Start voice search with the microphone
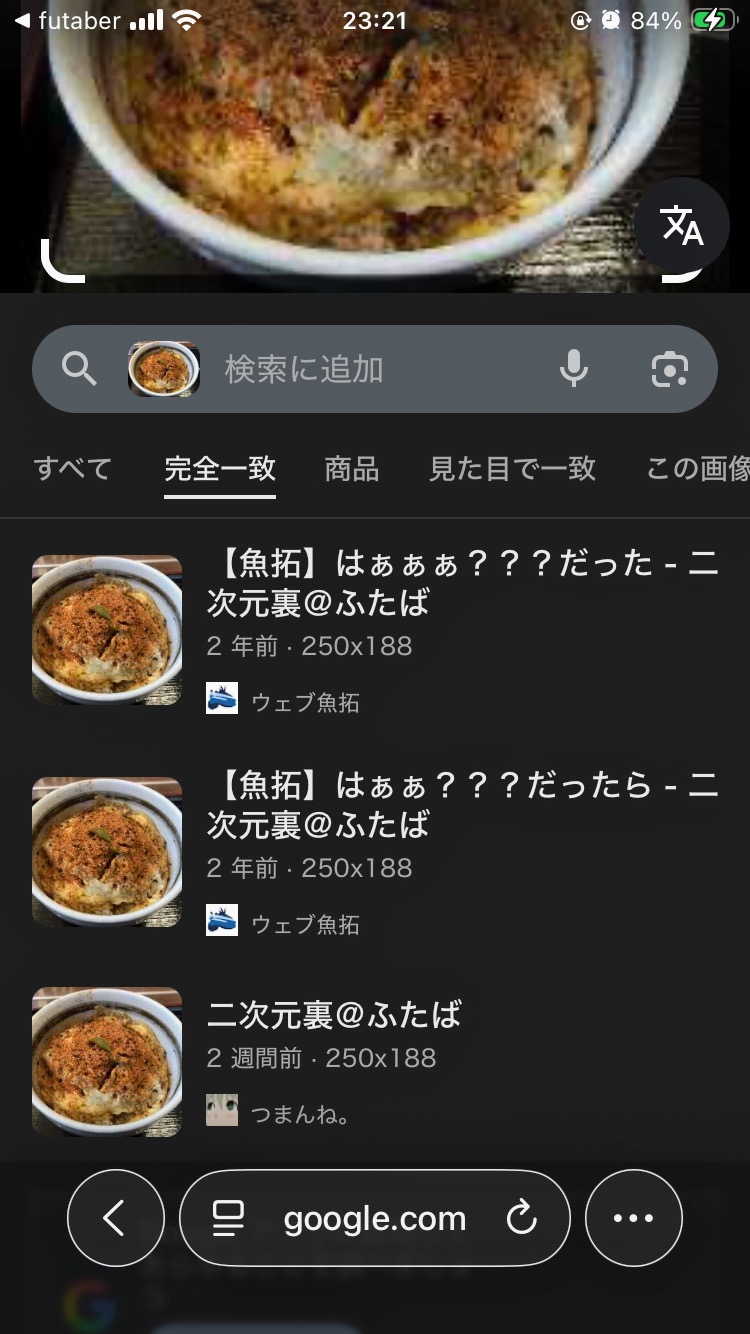750x1334 pixels. 573,369
